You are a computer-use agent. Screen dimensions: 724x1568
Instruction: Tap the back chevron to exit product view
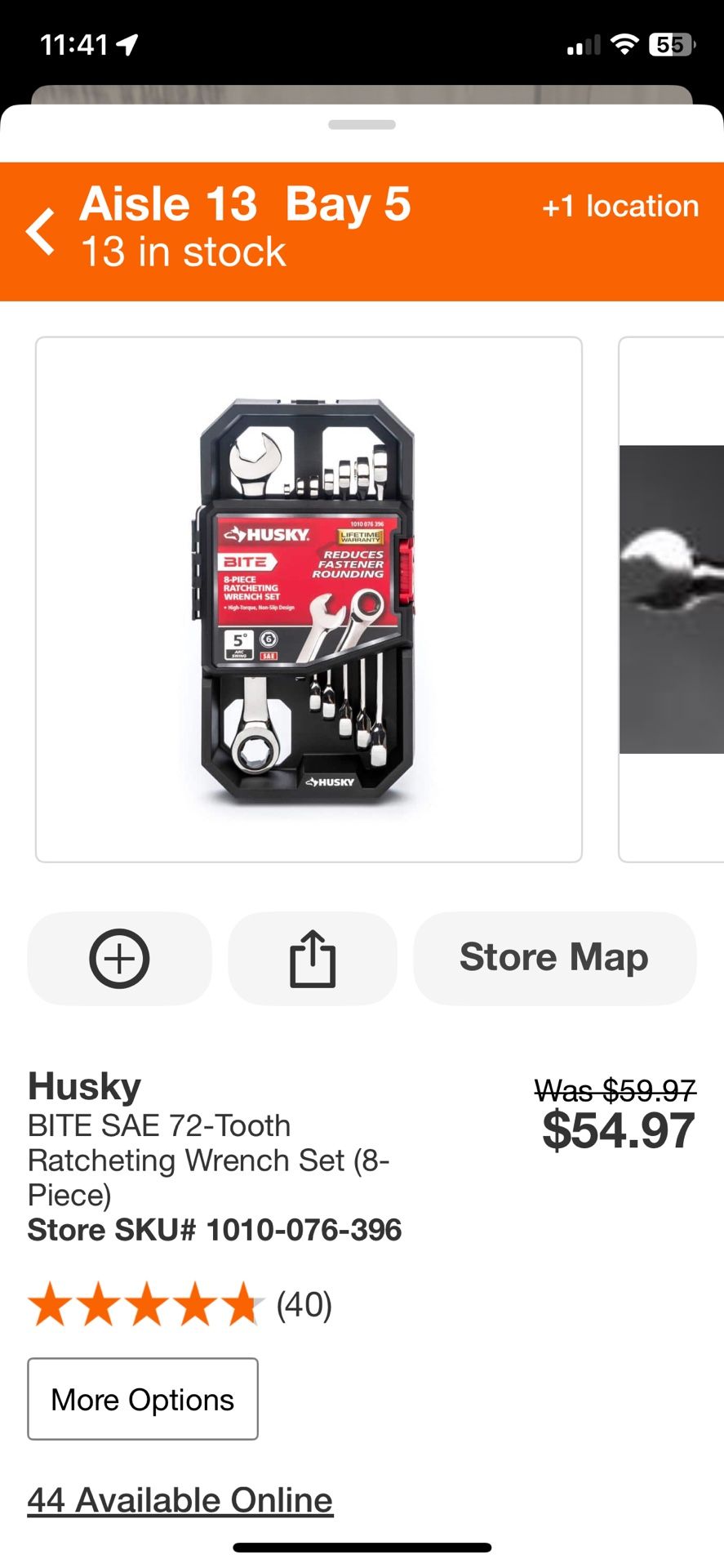39,229
